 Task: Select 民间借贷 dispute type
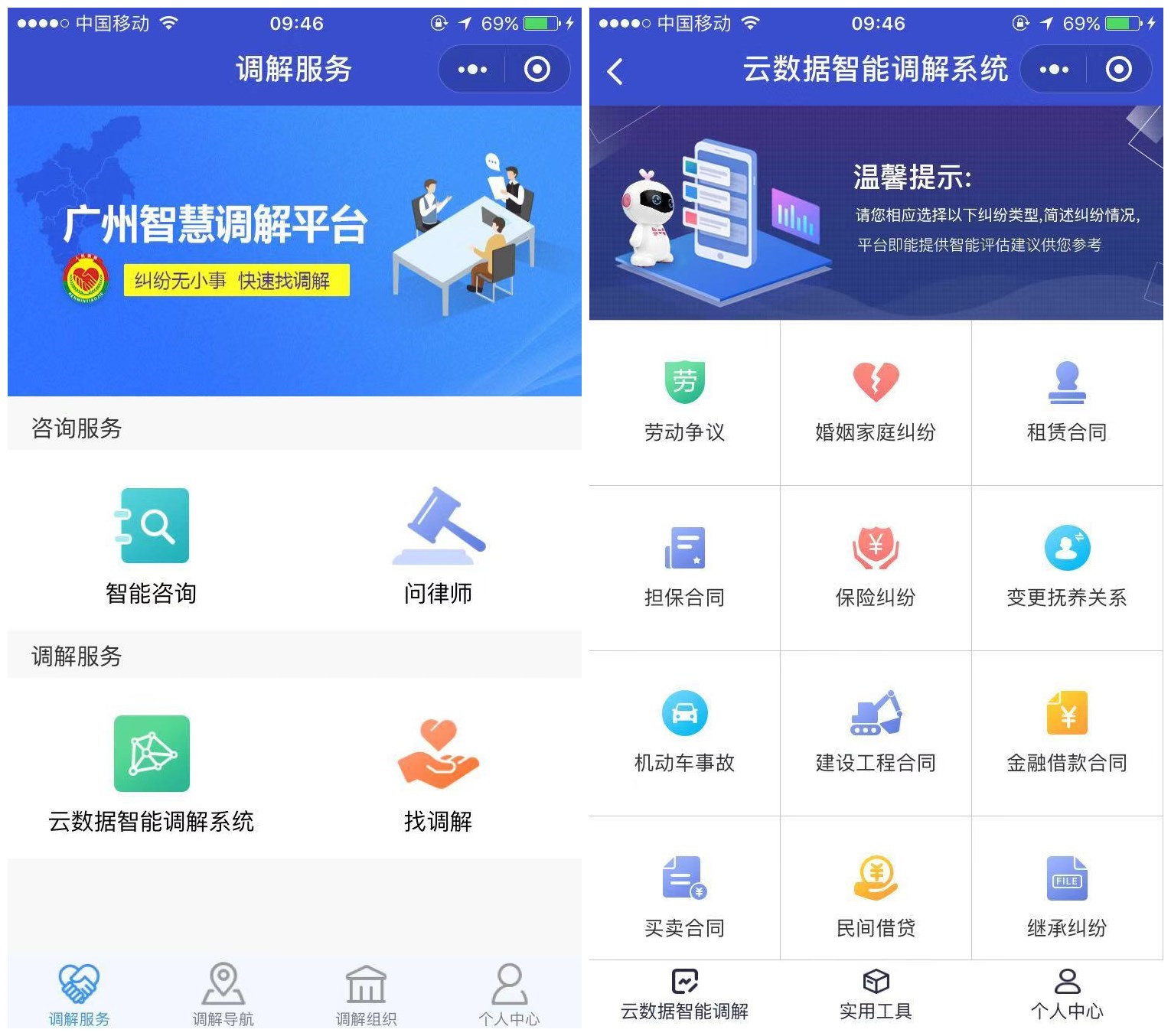[x=876, y=897]
